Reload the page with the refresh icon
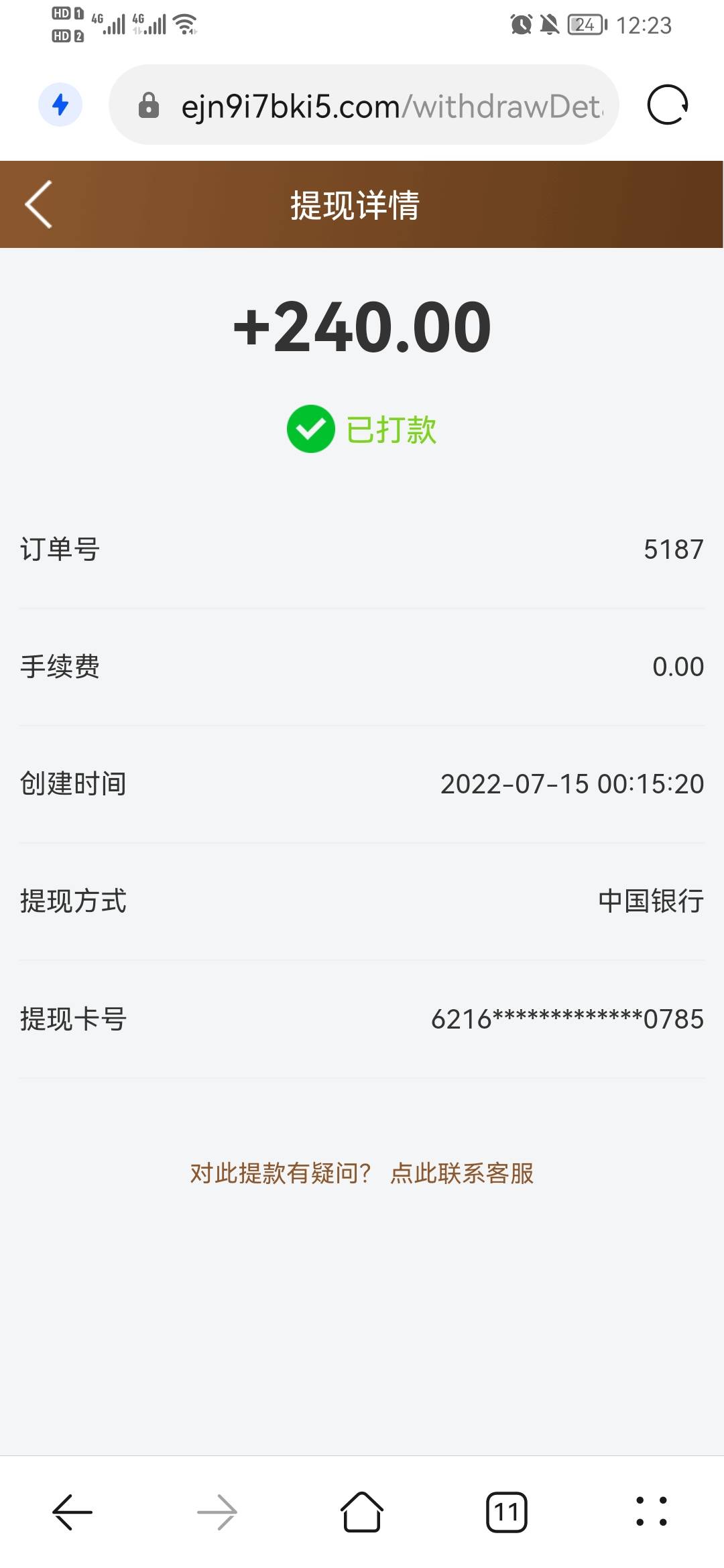Screen dimensions: 724x1568 click(x=667, y=105)
